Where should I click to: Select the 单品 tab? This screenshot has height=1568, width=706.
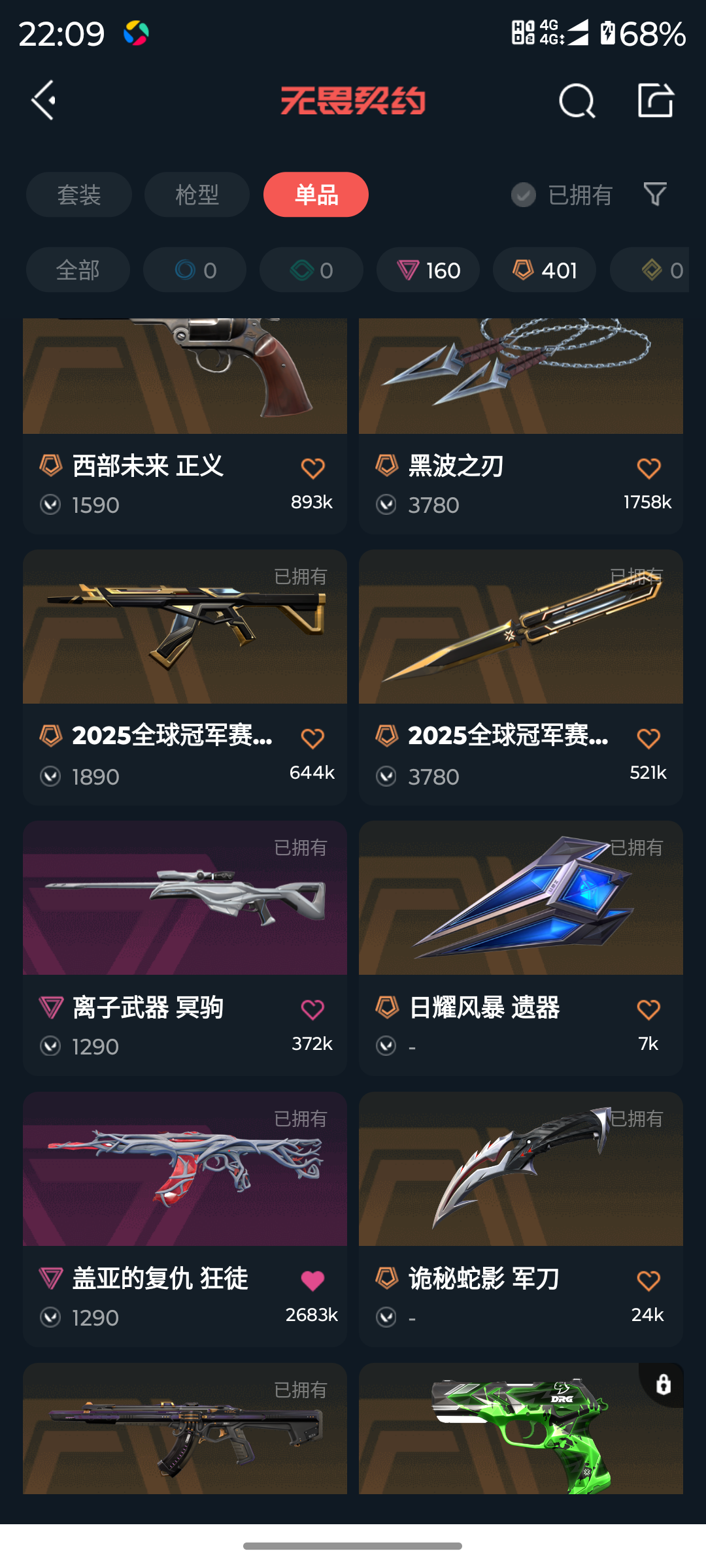(x=316, y=195)
